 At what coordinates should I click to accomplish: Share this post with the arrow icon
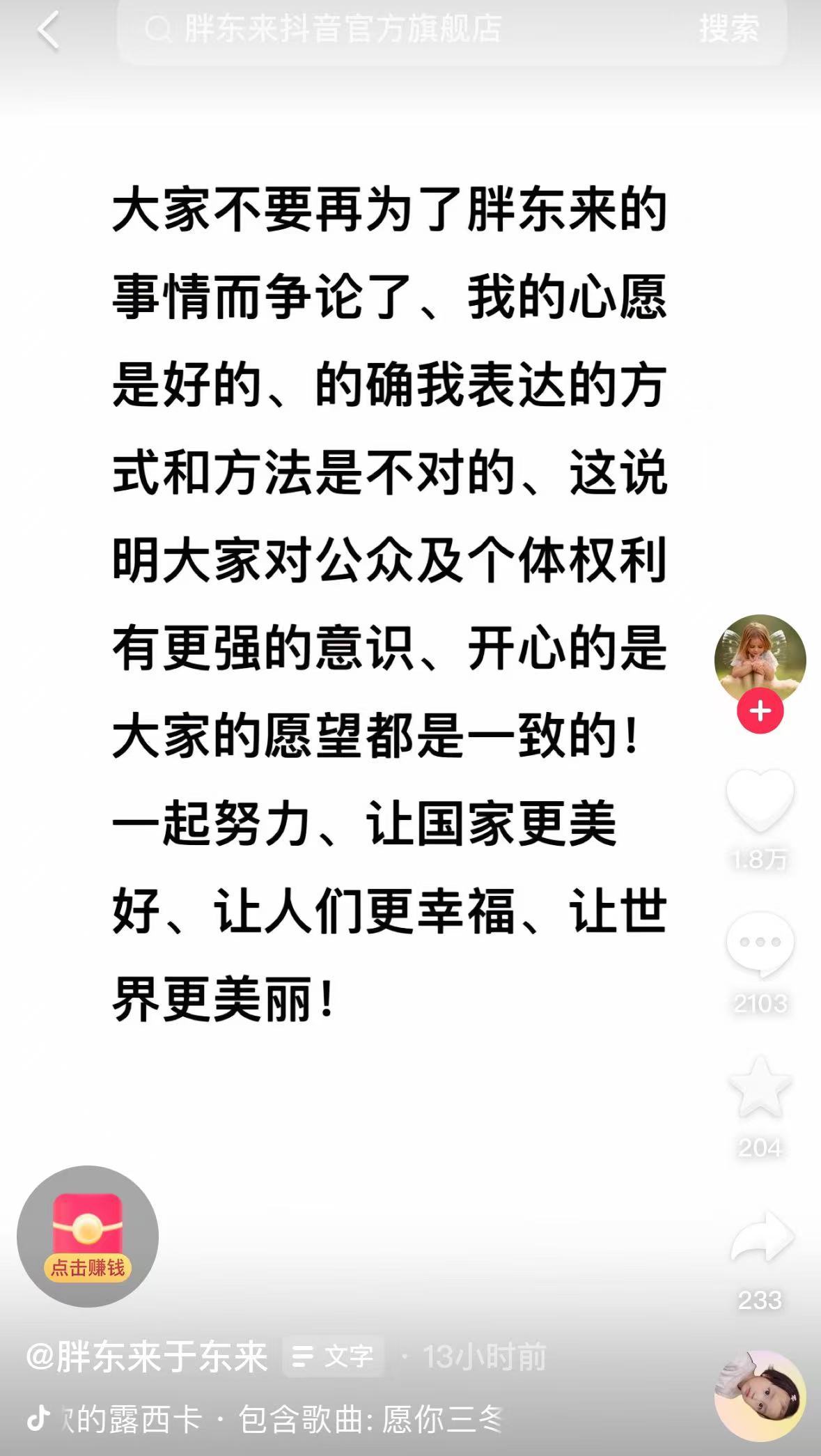coord(761,1237)
